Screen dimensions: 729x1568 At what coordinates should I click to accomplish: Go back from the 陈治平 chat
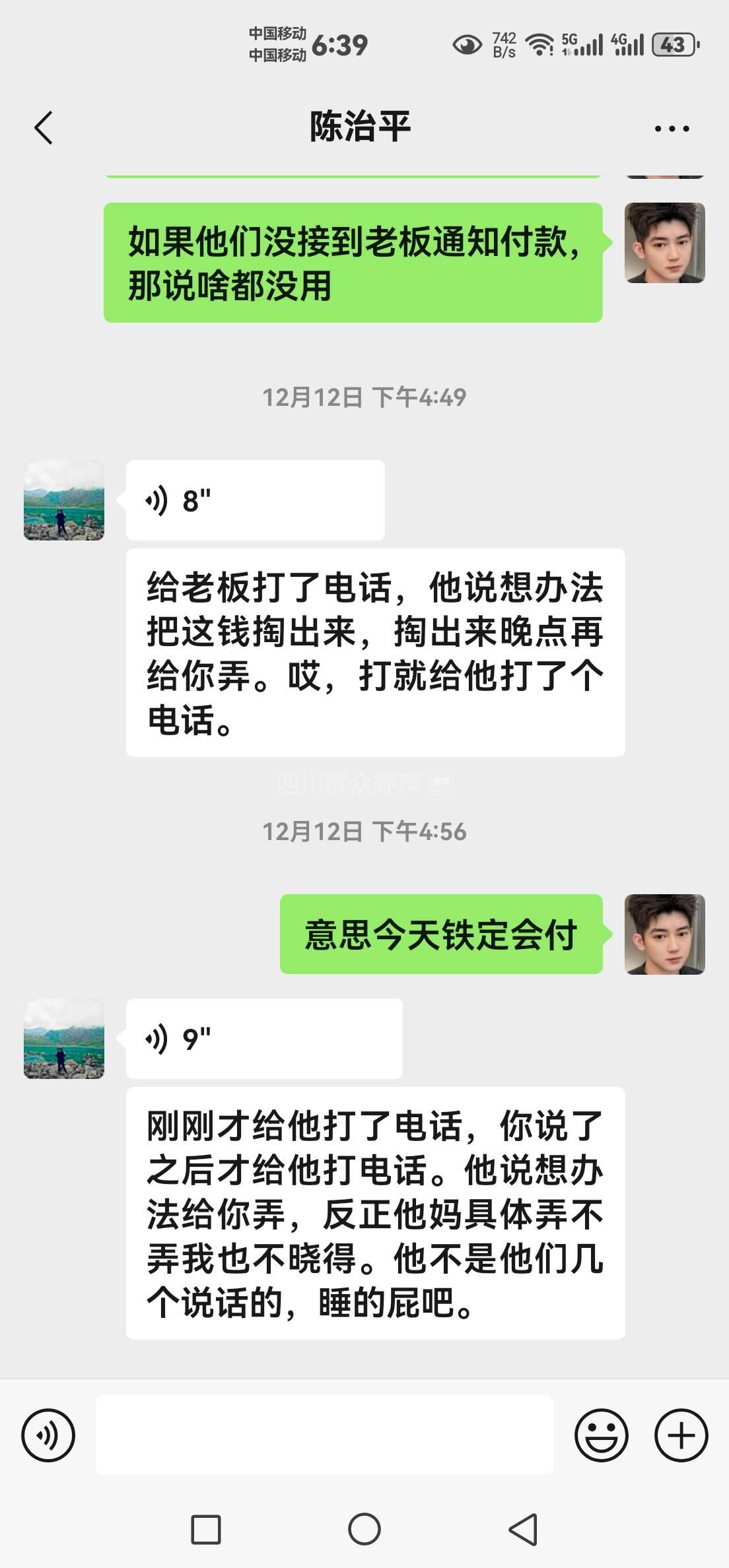[x=44, y=127]
